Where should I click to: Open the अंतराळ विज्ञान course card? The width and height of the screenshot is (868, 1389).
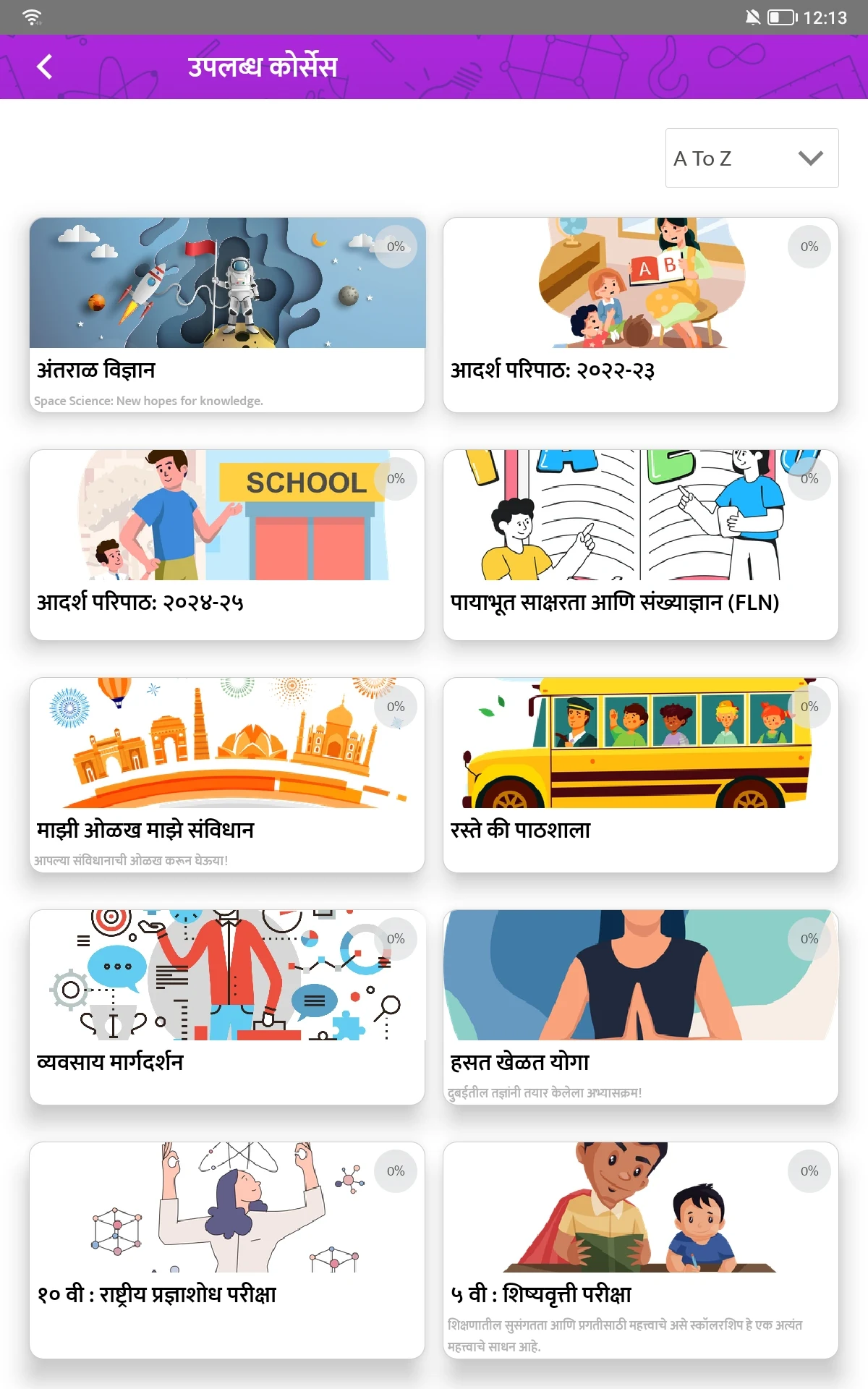[x=227, y=315]
